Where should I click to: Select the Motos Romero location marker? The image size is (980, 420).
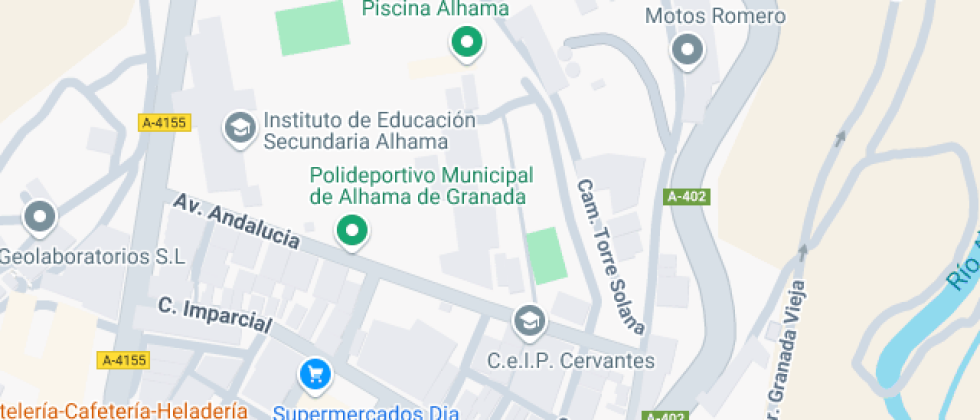click(x=688, y=50)
